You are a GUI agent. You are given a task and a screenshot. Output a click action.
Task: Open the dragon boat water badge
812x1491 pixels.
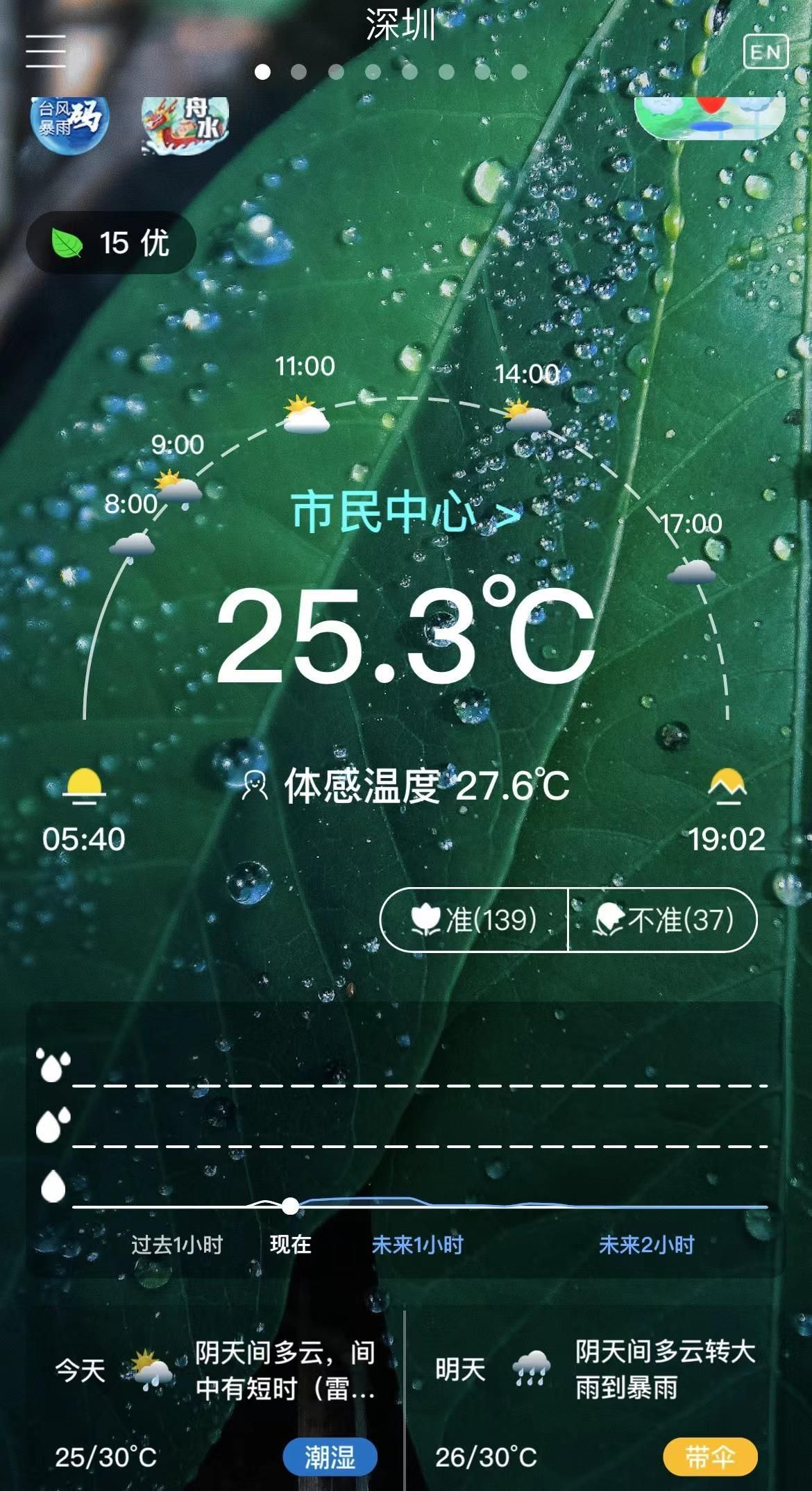185,125
